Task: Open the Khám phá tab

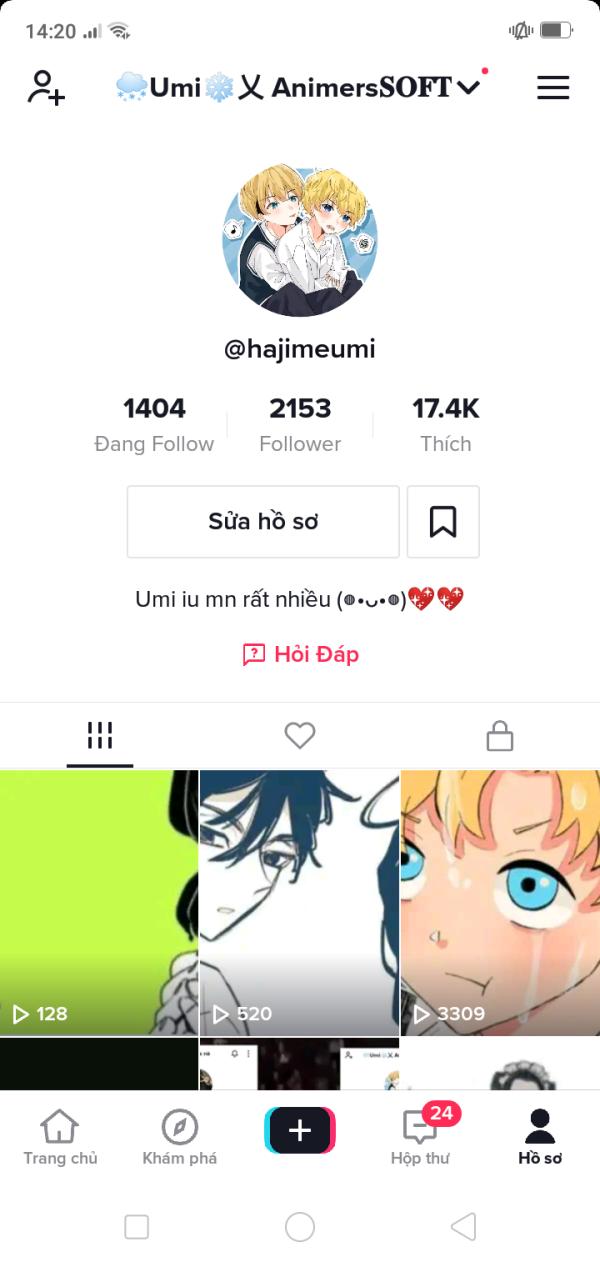Action: [x=180, y=1138]
